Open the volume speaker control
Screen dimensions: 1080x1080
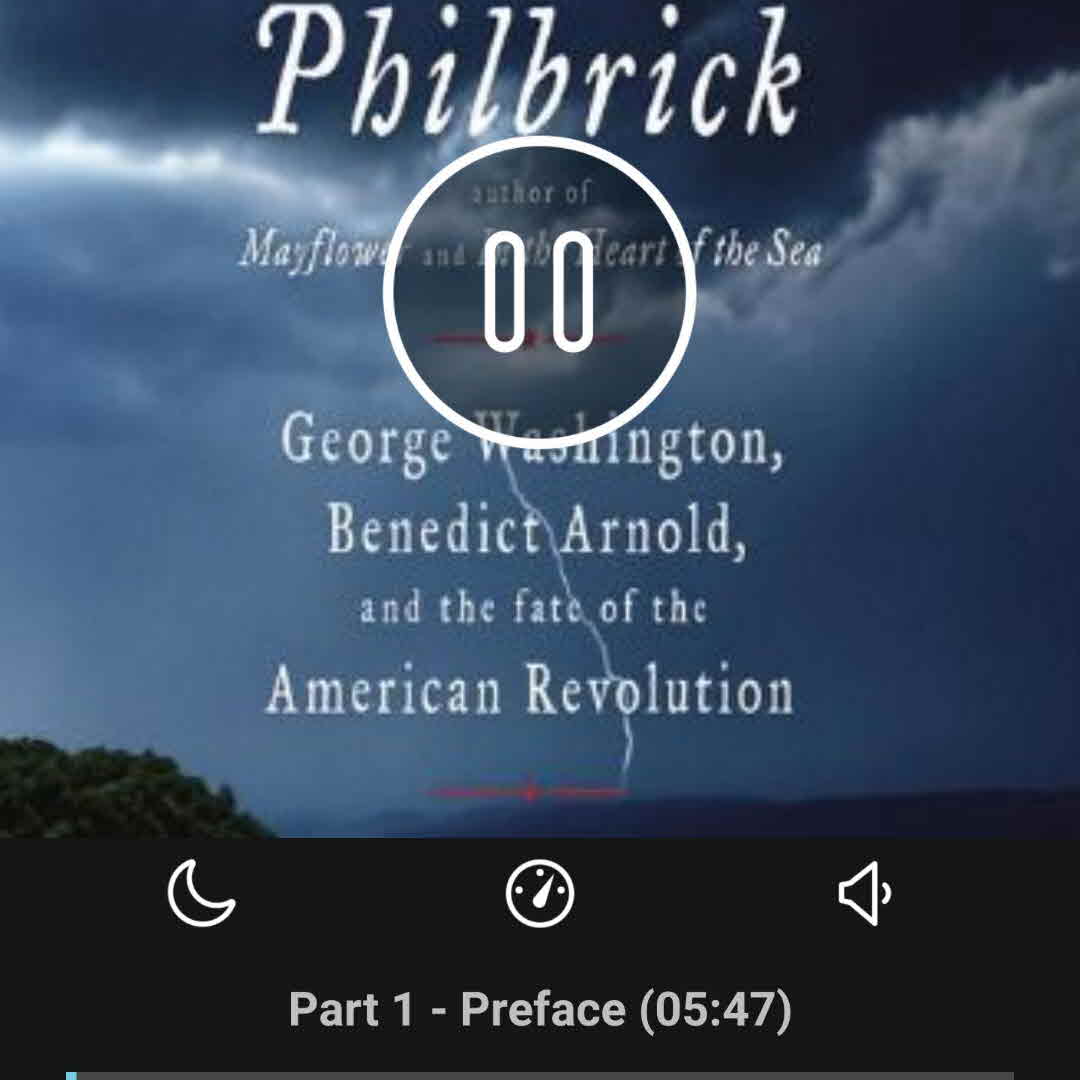click(865, 893)
